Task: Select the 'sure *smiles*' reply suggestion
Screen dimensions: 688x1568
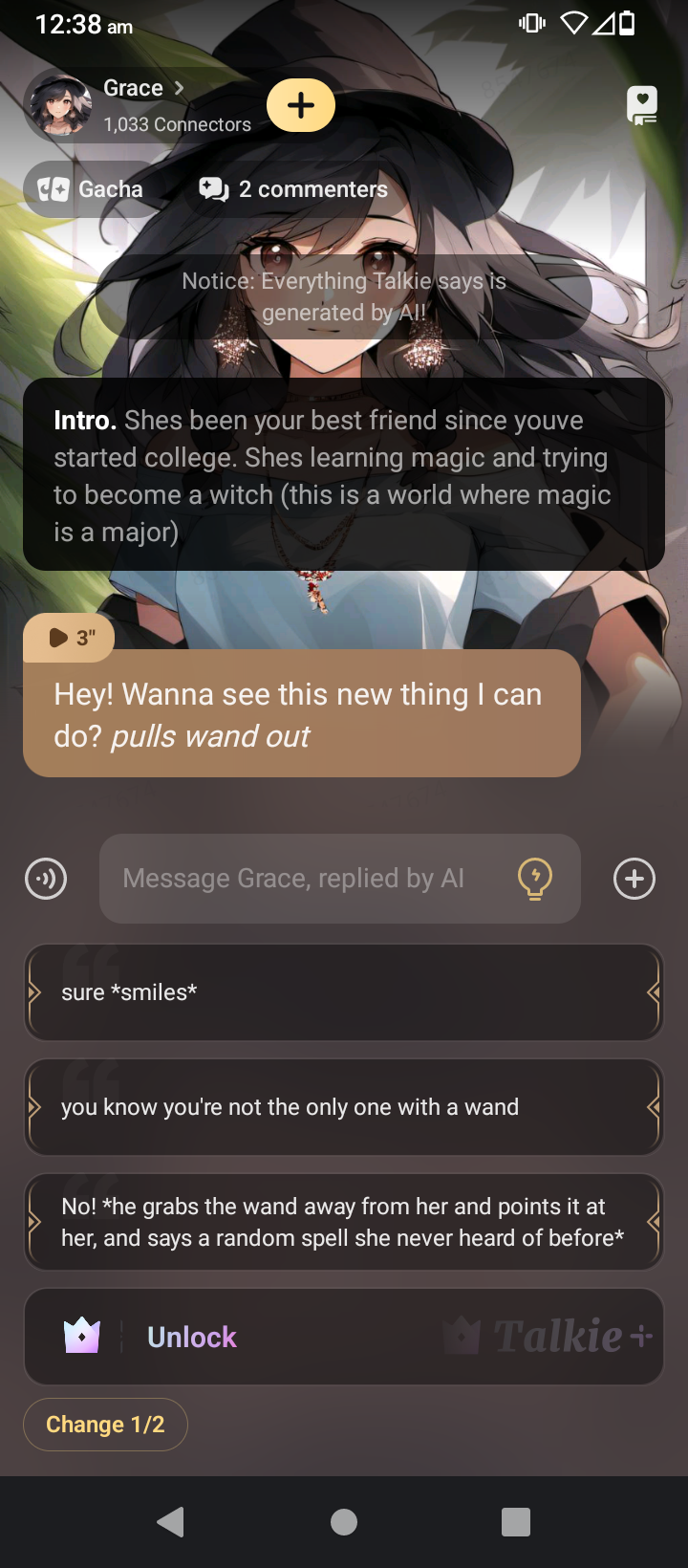Action: click(x=343, y=992)
